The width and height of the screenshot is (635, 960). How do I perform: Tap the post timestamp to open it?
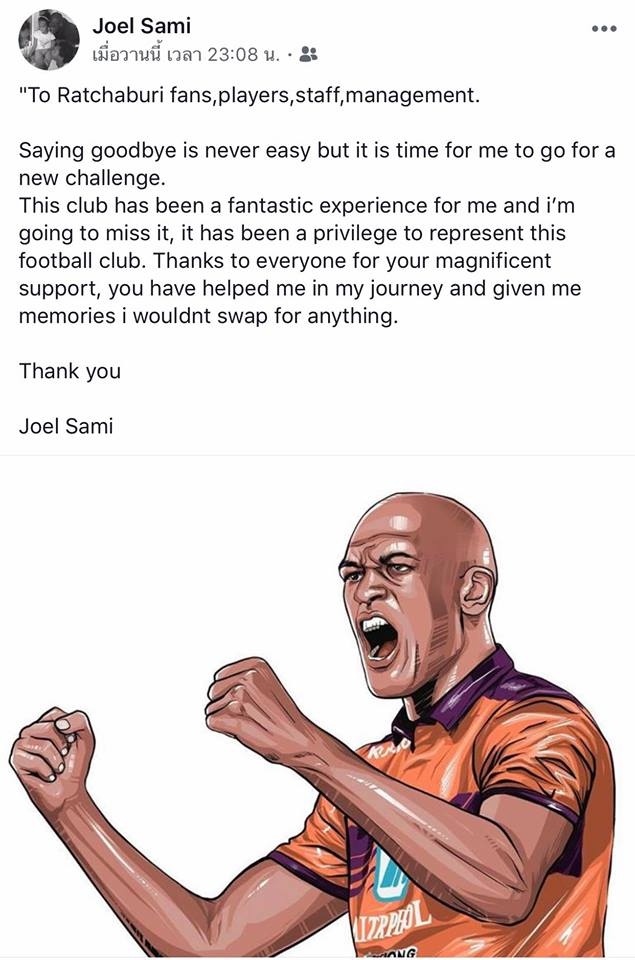coord(184,57)
